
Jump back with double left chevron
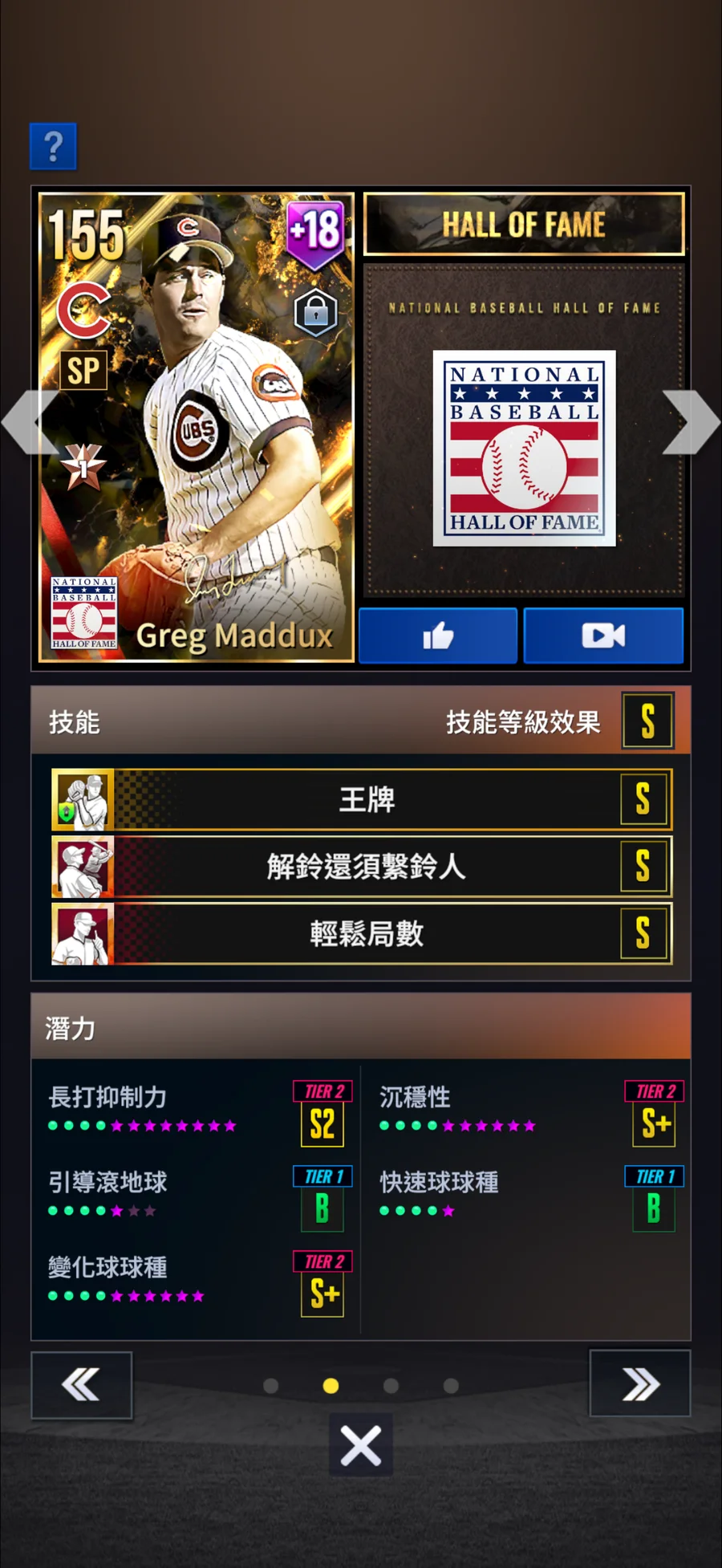click(x=82, y=1385)
